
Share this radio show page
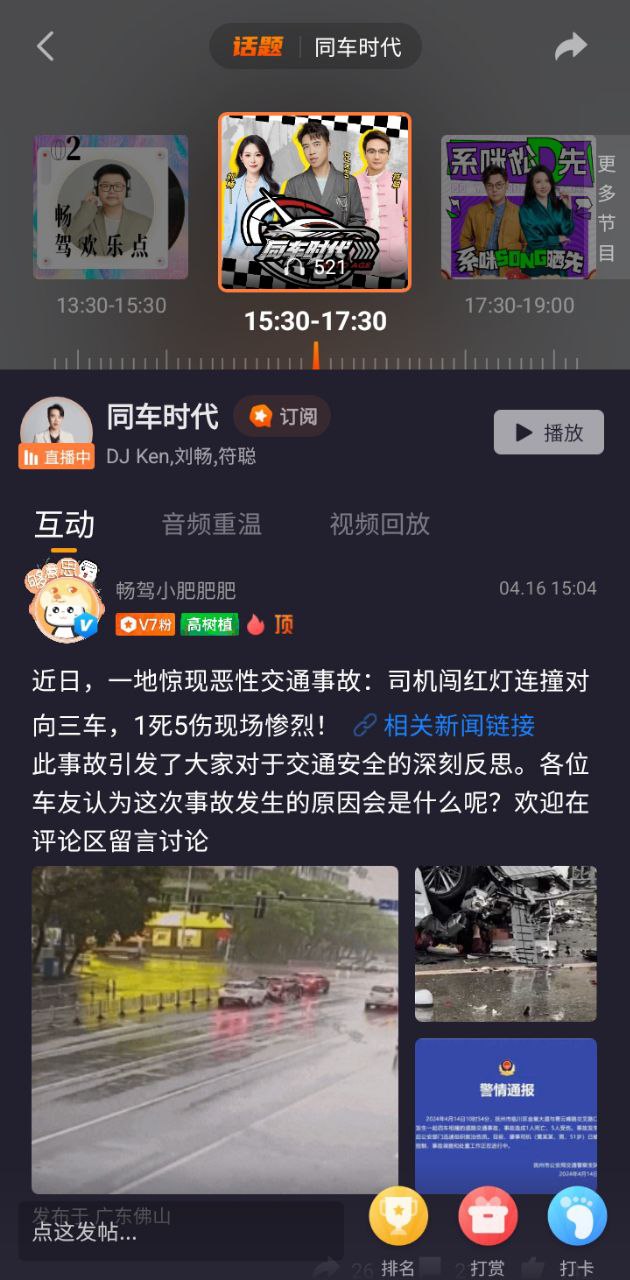point(570,46)
